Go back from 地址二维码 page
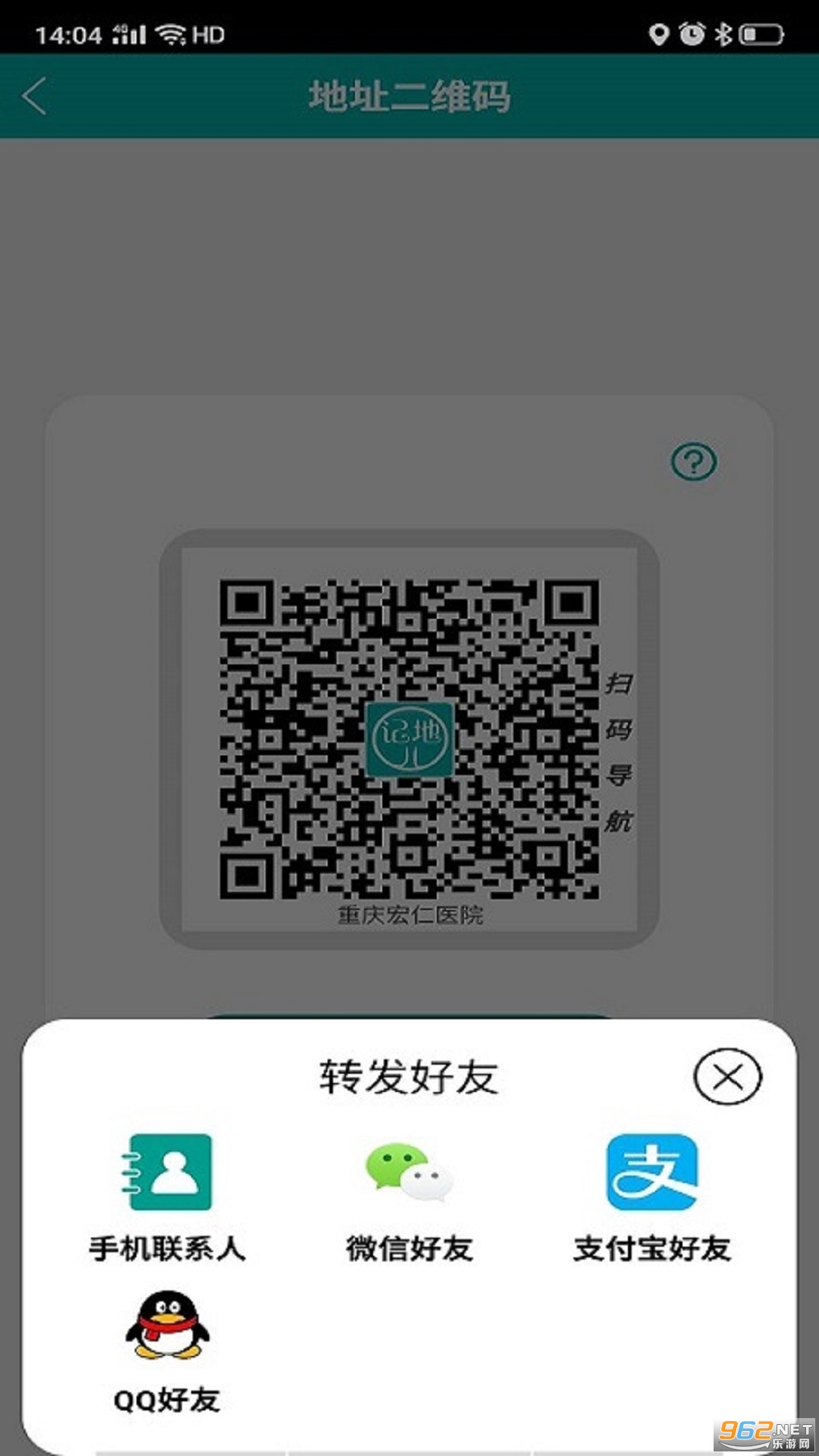The height and width of the screenshot is (1456, 819). (35, 96)
